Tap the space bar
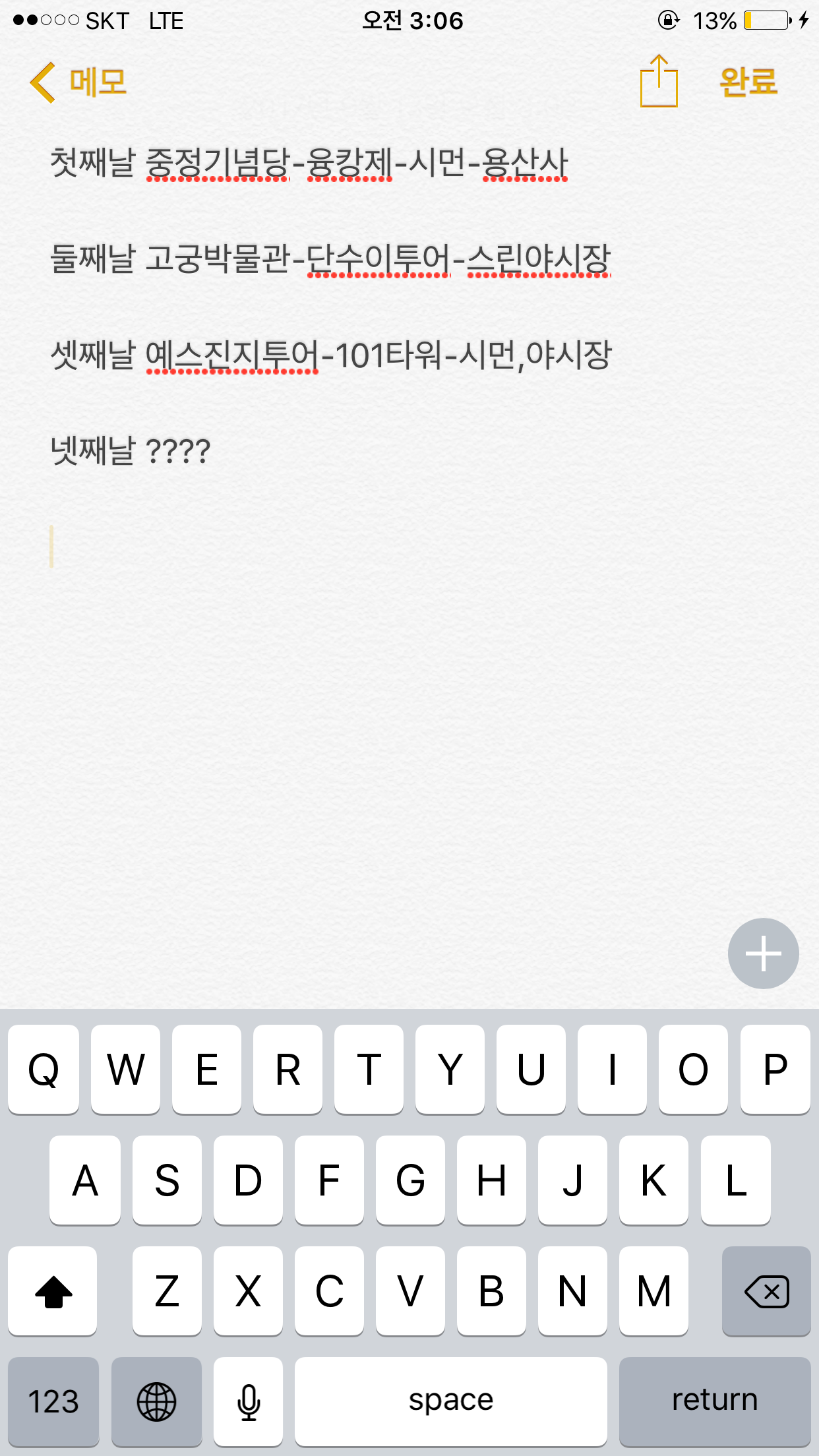 (451, 1401)
